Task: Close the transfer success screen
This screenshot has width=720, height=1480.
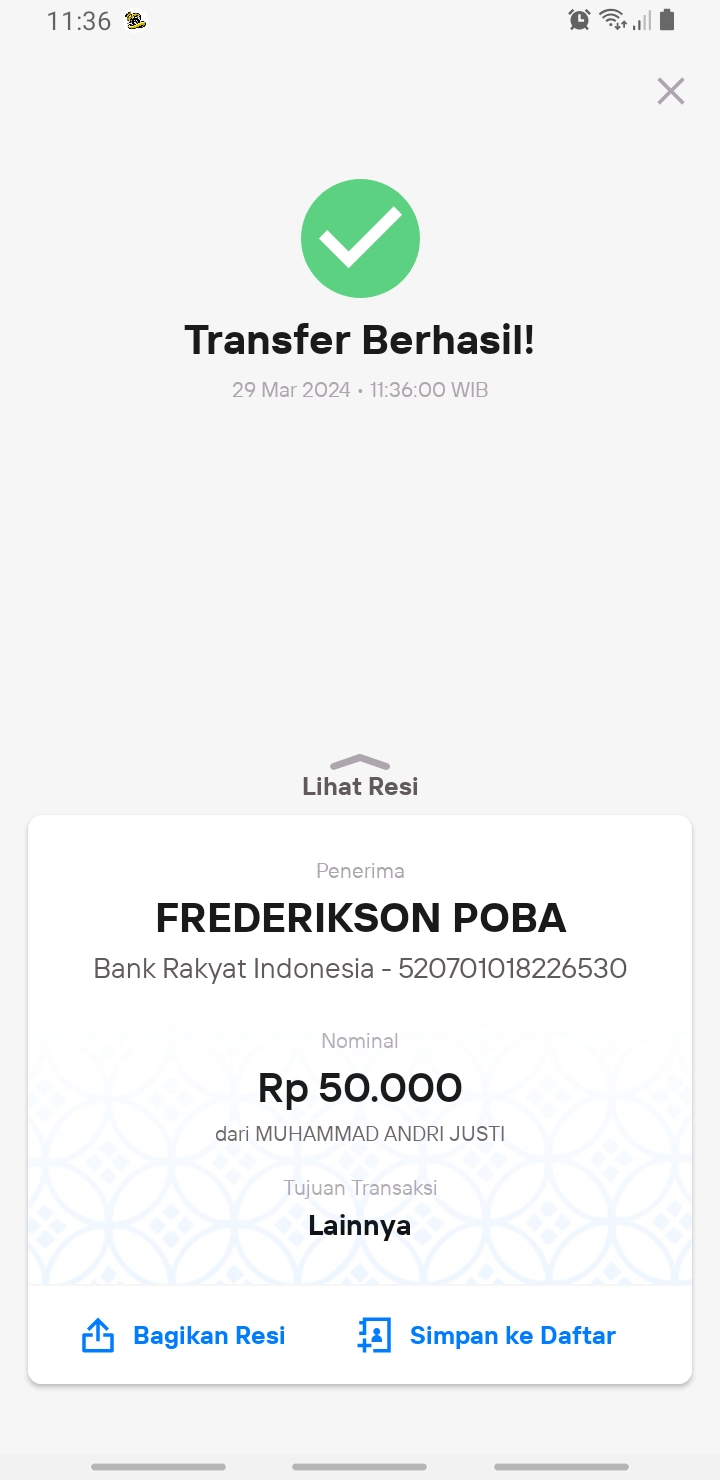Action: click(x=670, y=91)
